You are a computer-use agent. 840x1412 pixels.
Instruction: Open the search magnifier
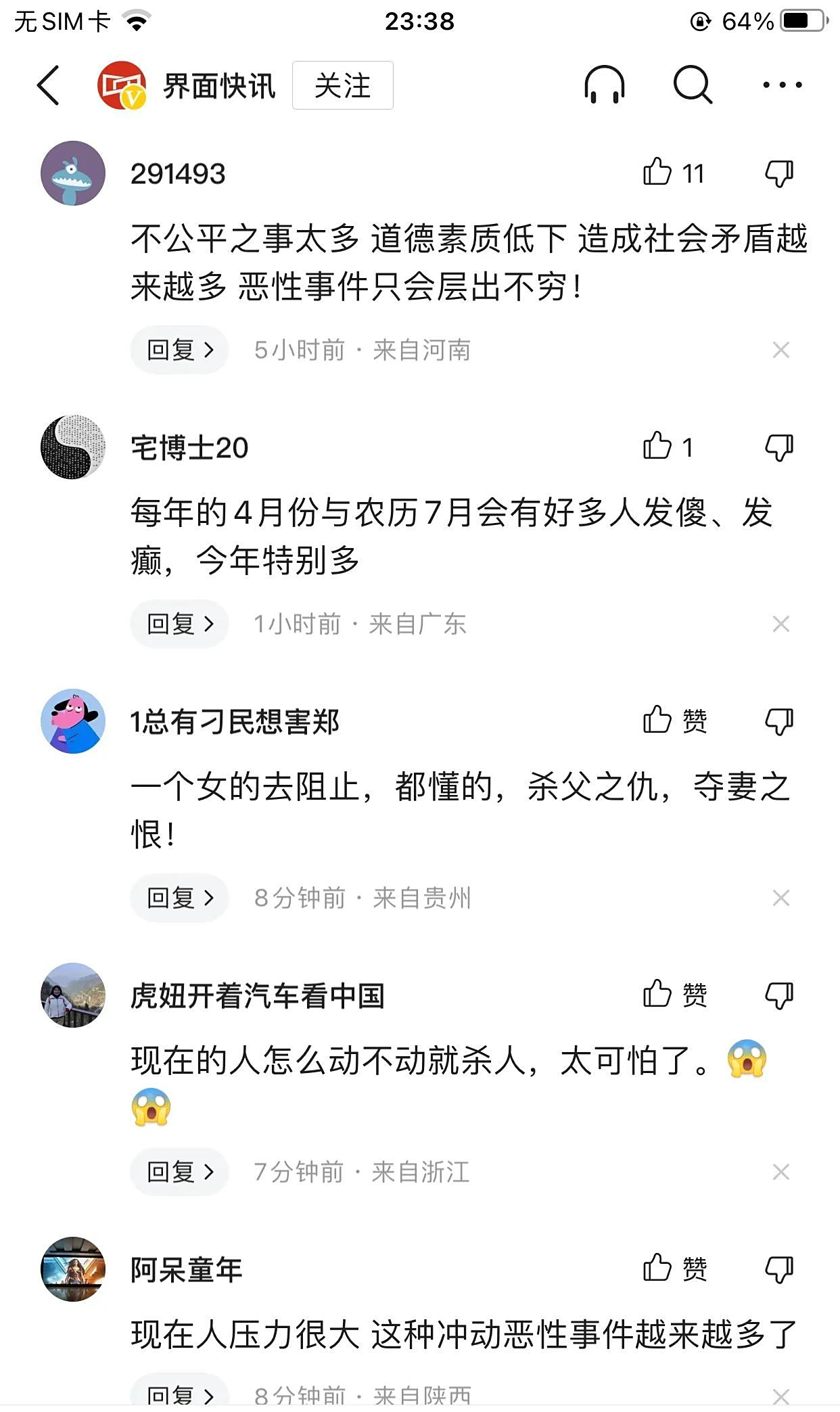tap(693, 85)
